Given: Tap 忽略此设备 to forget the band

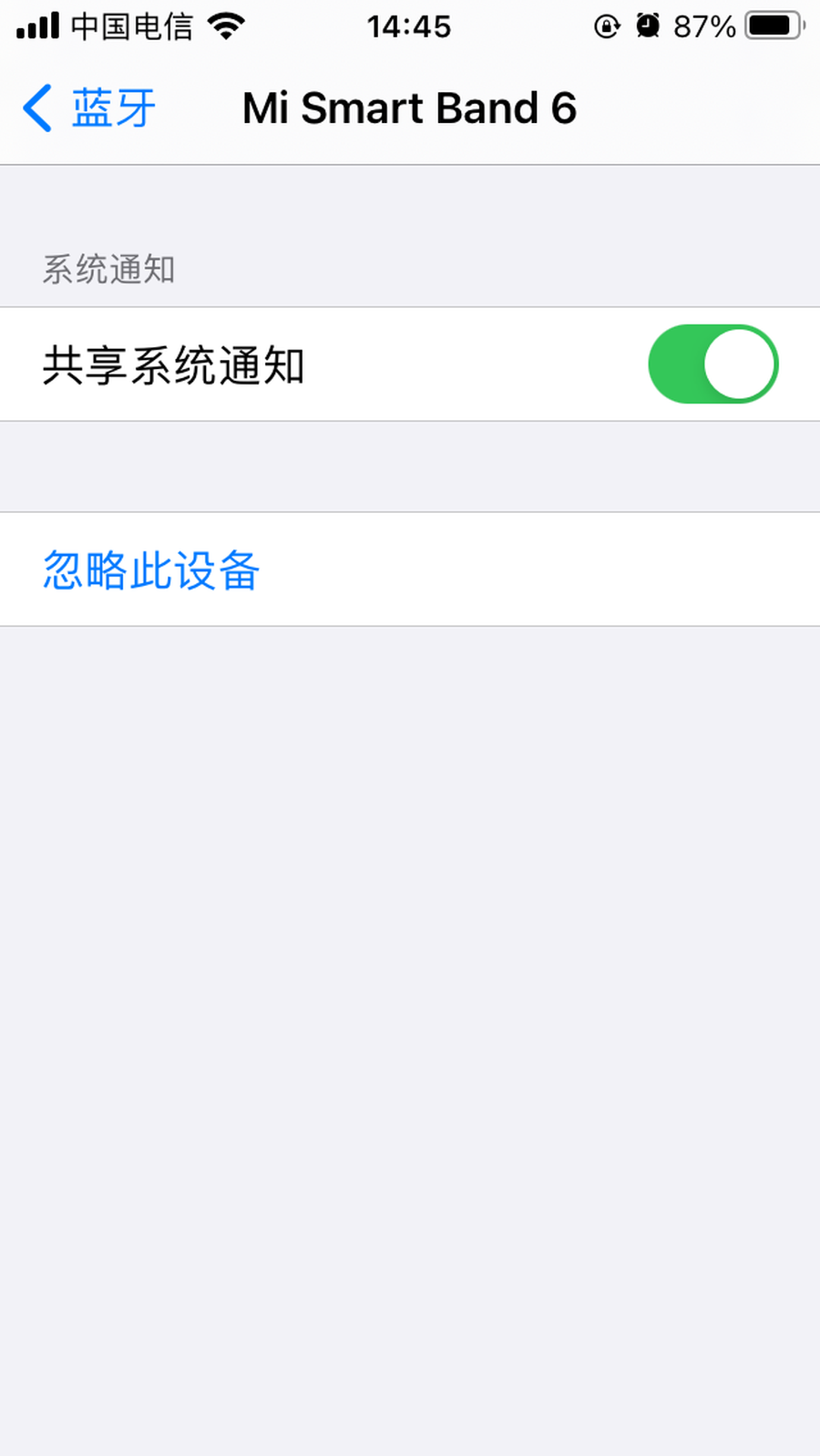Looking at the screenshot, I should click(x=151, y=570).
